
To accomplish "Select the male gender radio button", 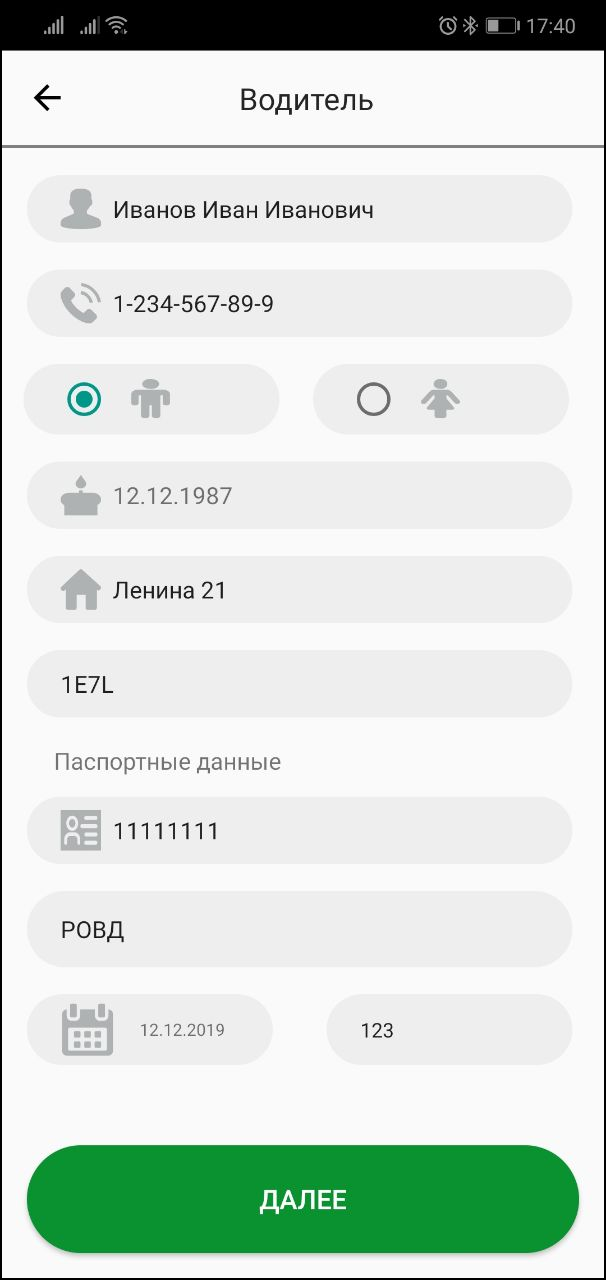I will pyautogui.click(x=85, y=400).
